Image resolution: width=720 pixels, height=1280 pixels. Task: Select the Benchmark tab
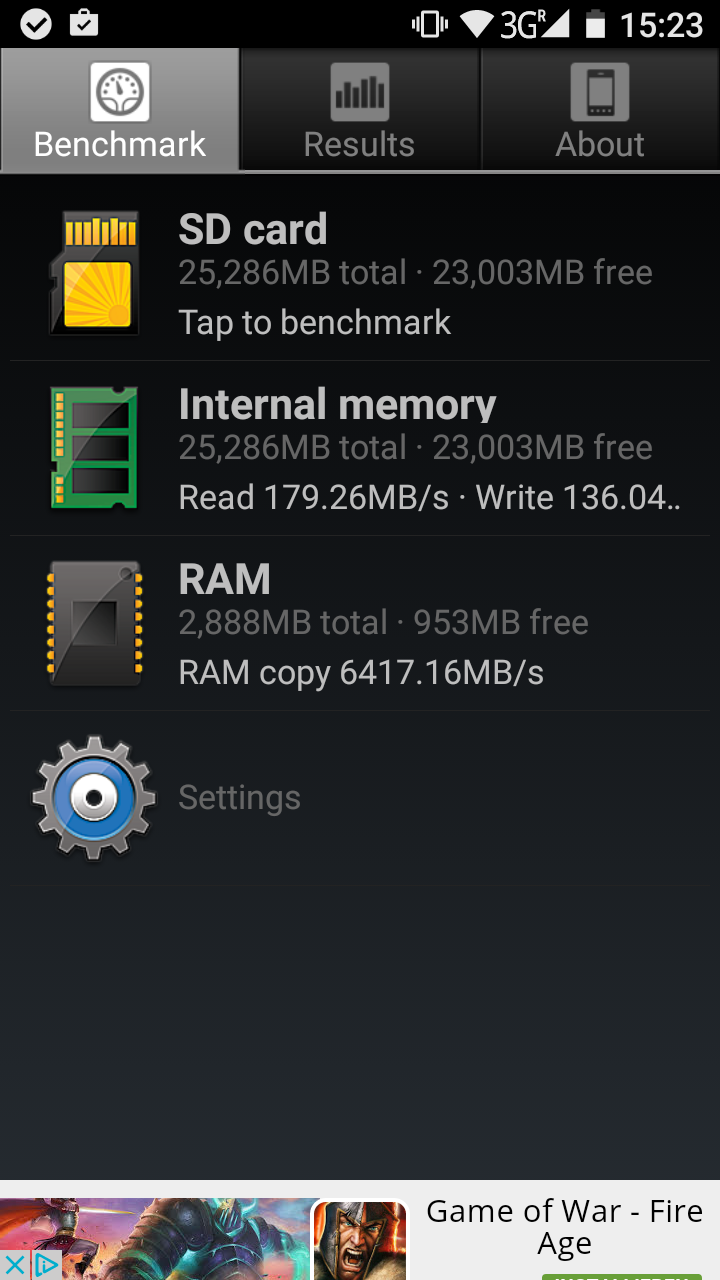120,110
